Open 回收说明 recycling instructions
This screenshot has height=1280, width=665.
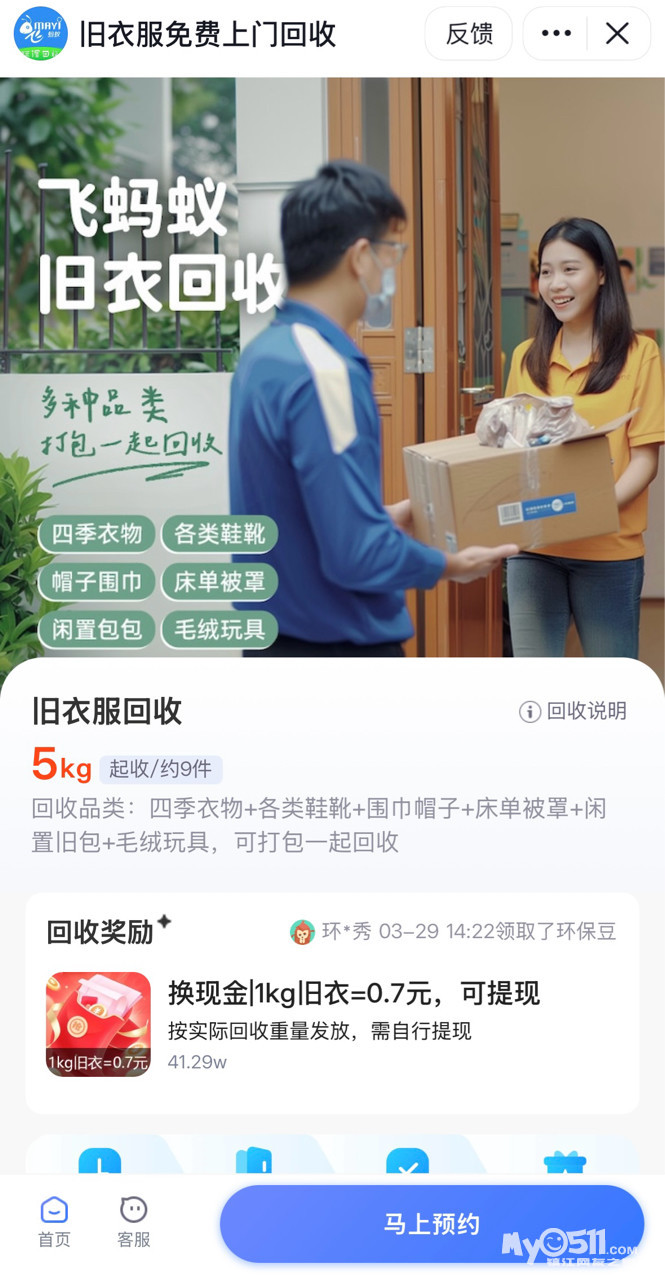pos(573,711)
